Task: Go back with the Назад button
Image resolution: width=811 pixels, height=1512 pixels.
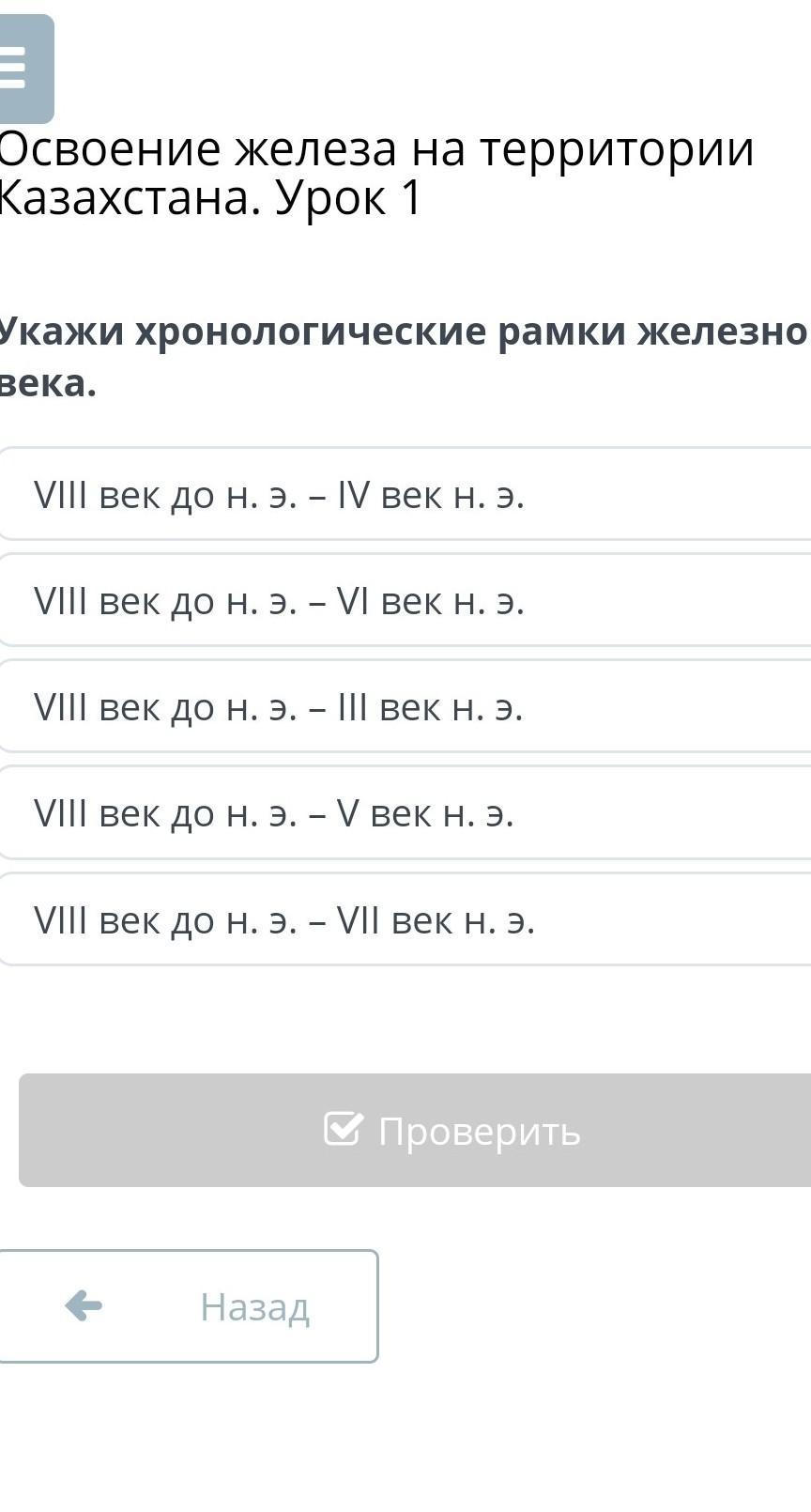Action: pos(188,1306)
